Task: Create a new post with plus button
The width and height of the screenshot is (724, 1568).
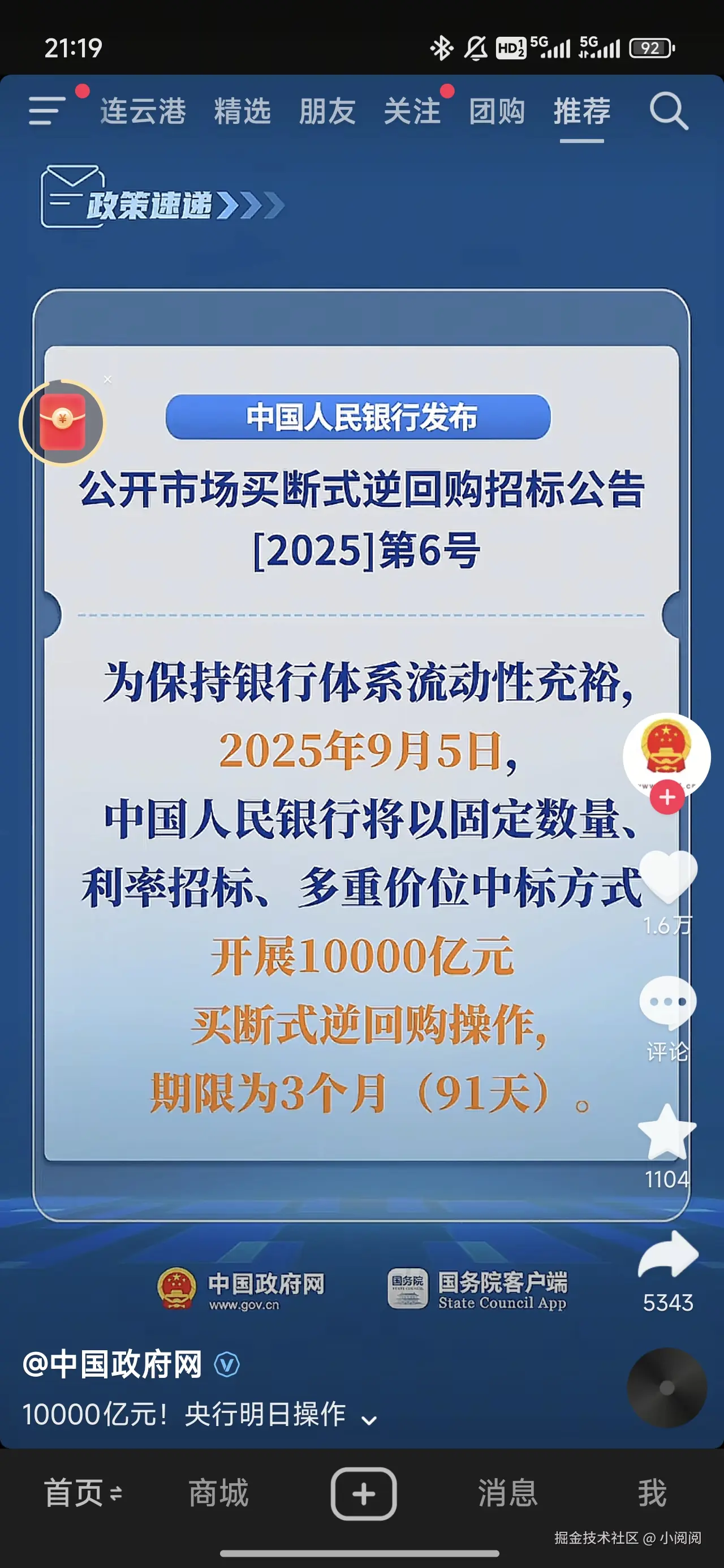Action: pyautogui.click(x=364, y=1493)
